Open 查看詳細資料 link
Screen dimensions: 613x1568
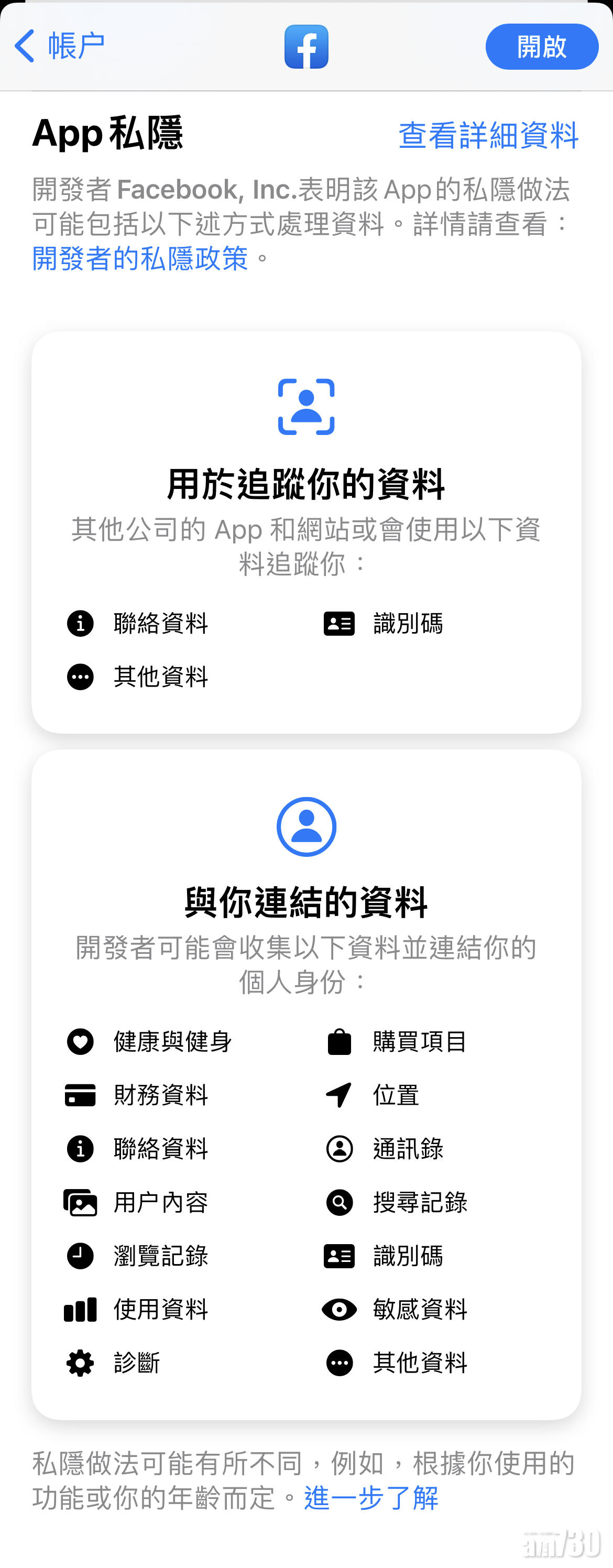[x=488, y=135]
